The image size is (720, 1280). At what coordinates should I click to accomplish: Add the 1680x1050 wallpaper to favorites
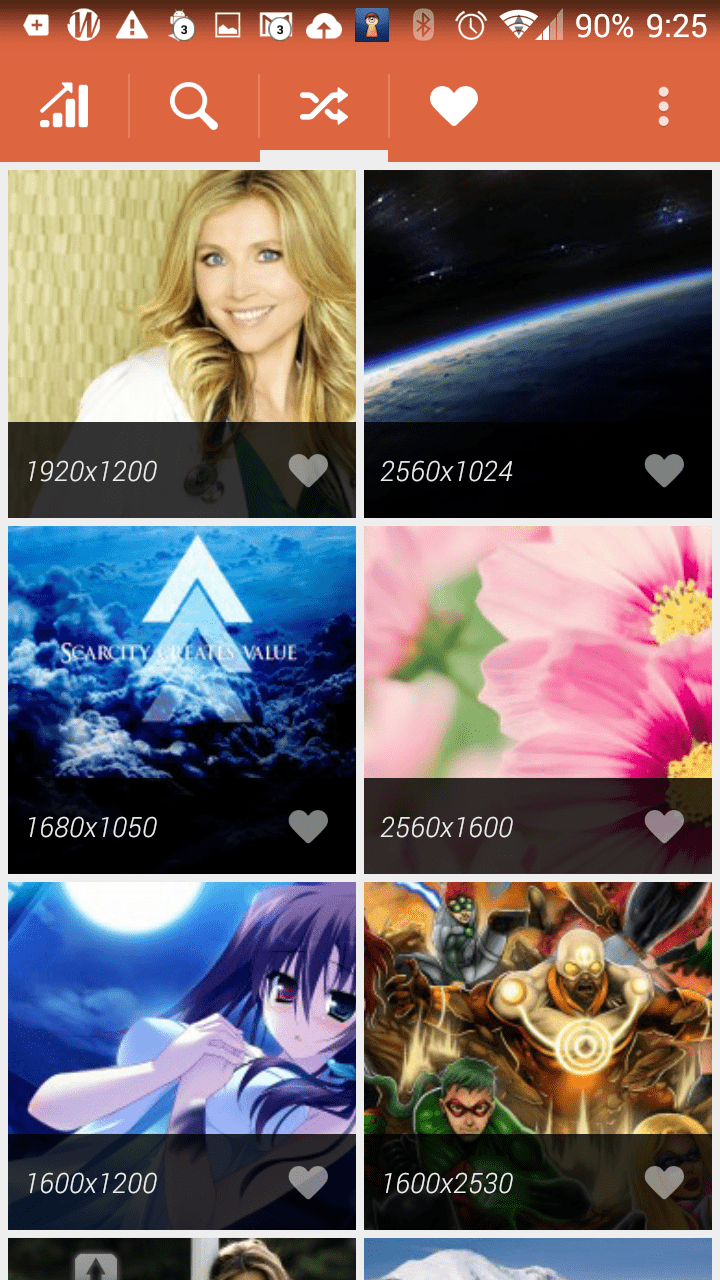[x=308, y=826]
